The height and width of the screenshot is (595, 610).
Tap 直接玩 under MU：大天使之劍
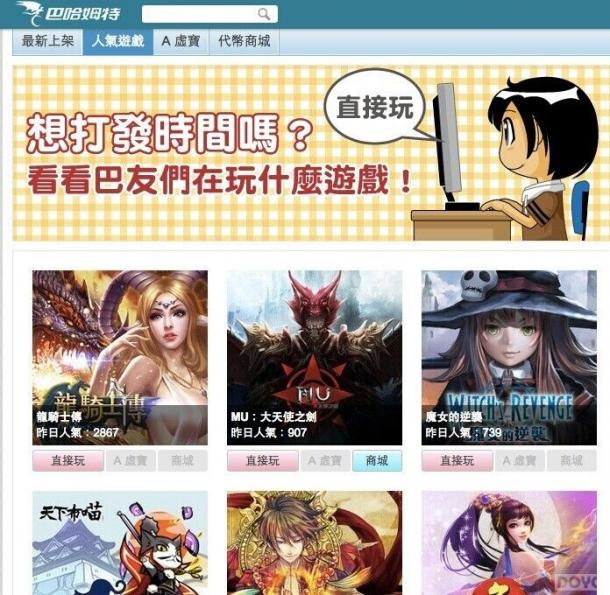tap(262, 461)
